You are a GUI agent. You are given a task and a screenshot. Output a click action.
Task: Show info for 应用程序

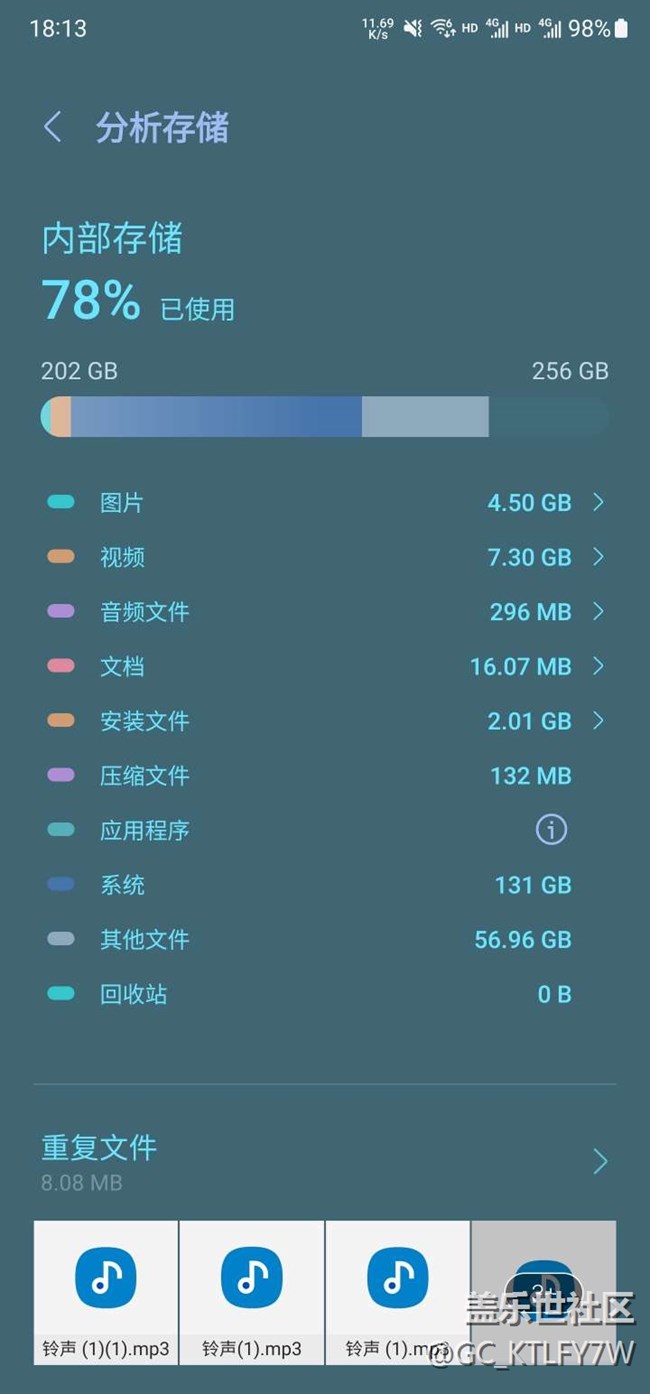(x=550, y=829)
